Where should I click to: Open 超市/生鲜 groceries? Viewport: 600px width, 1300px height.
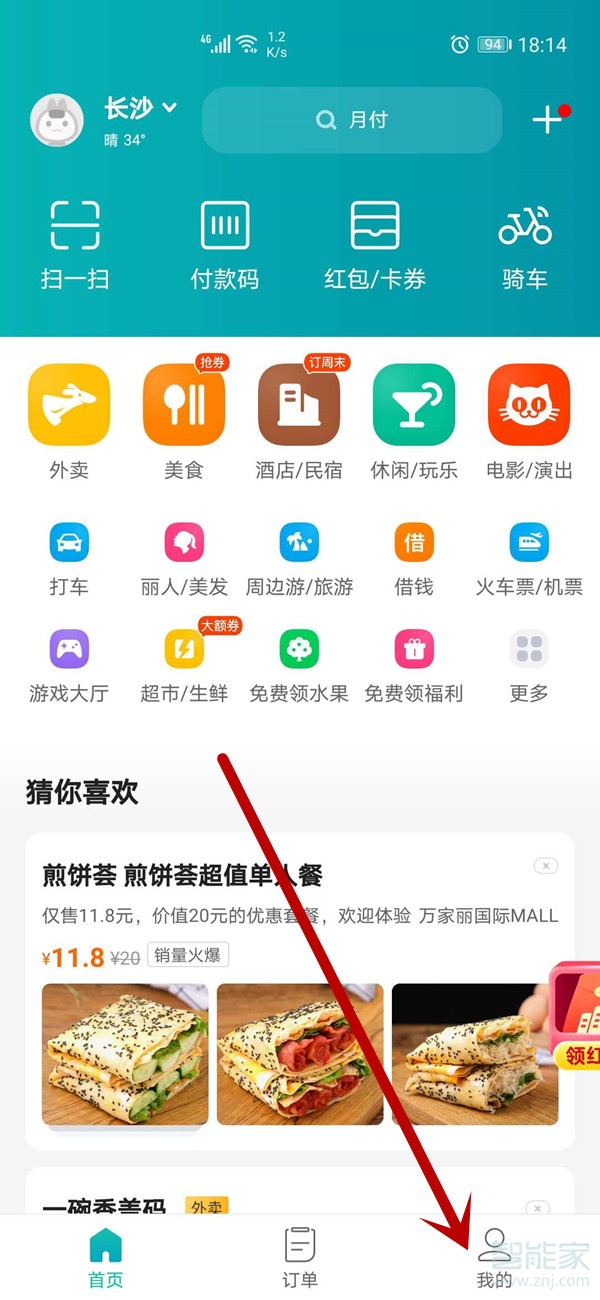point(184,665)
